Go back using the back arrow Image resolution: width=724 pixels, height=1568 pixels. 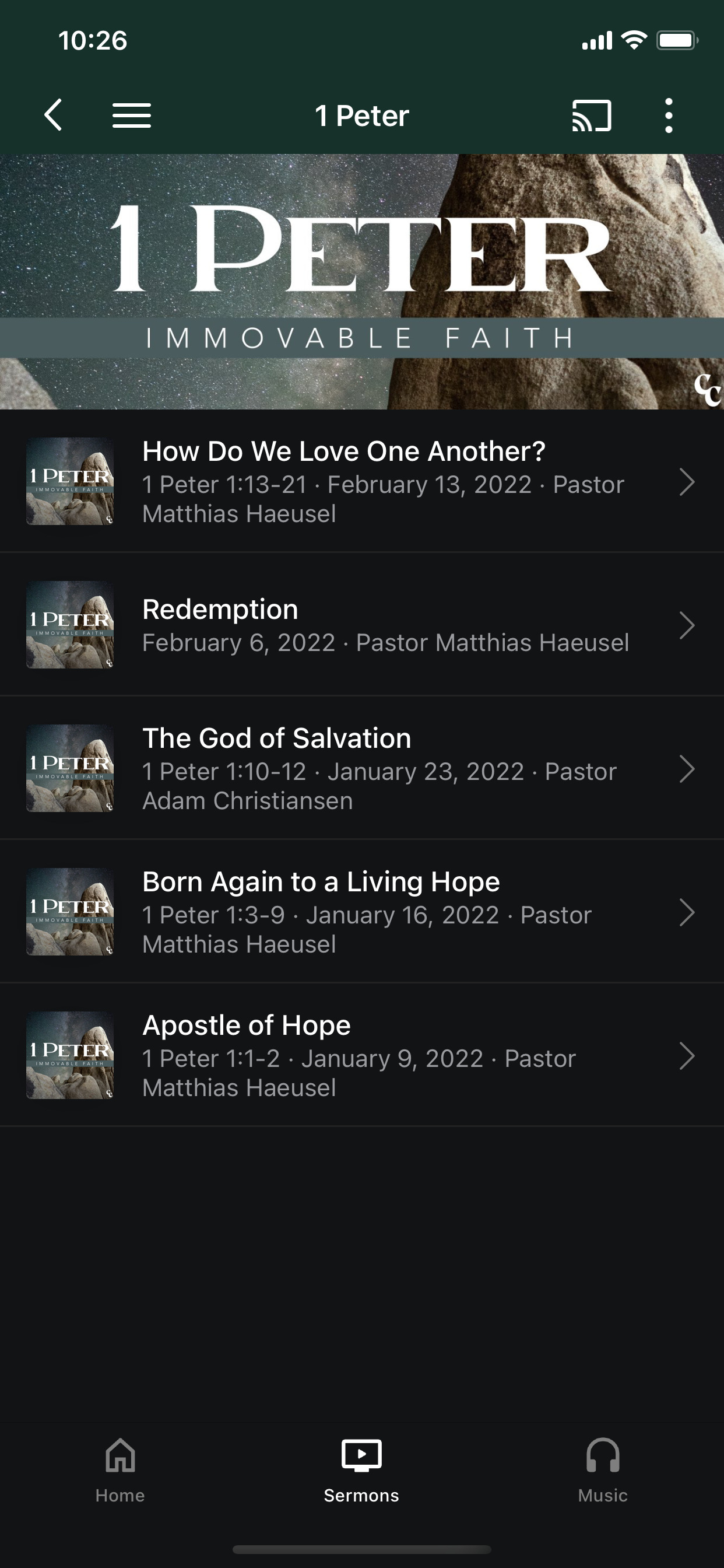(x=53, y=115)
